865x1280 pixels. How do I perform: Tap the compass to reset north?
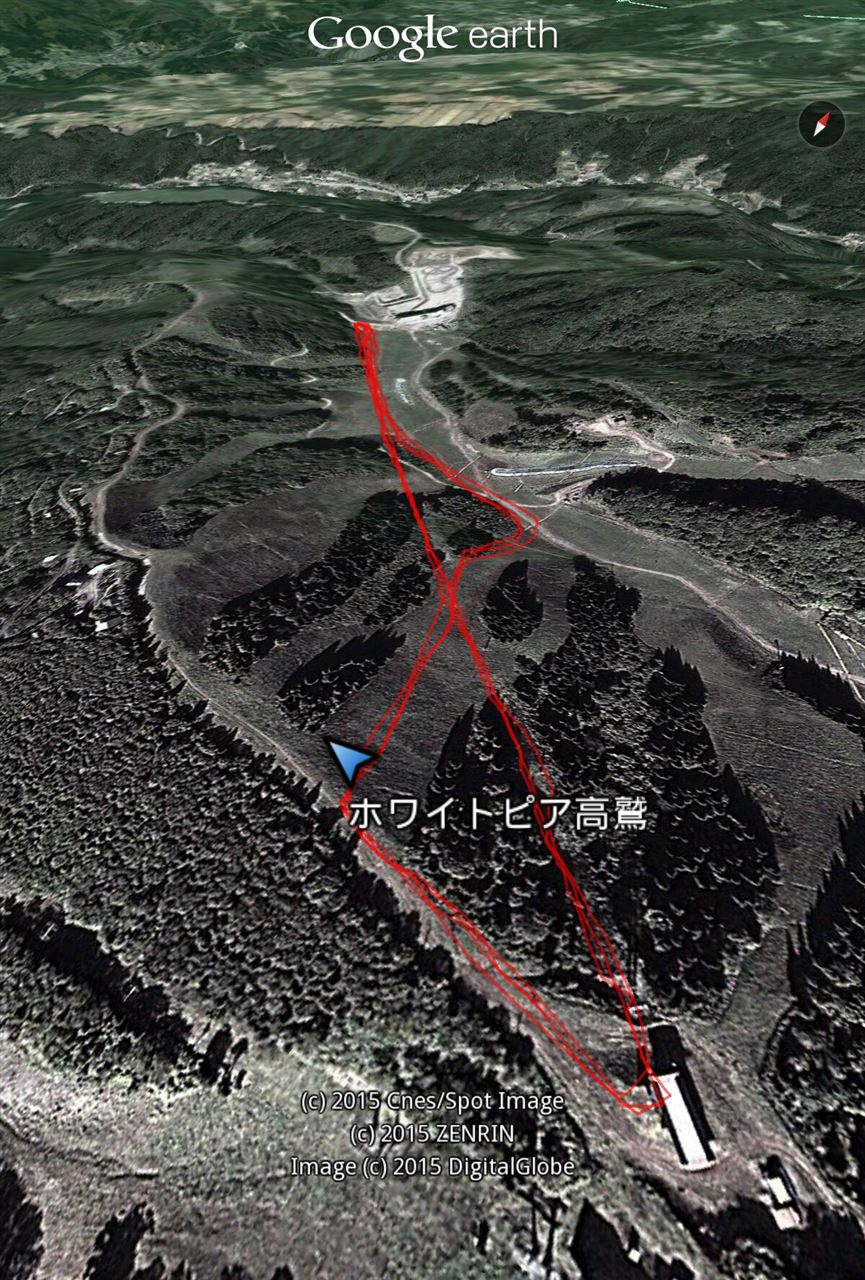(822, 126)
